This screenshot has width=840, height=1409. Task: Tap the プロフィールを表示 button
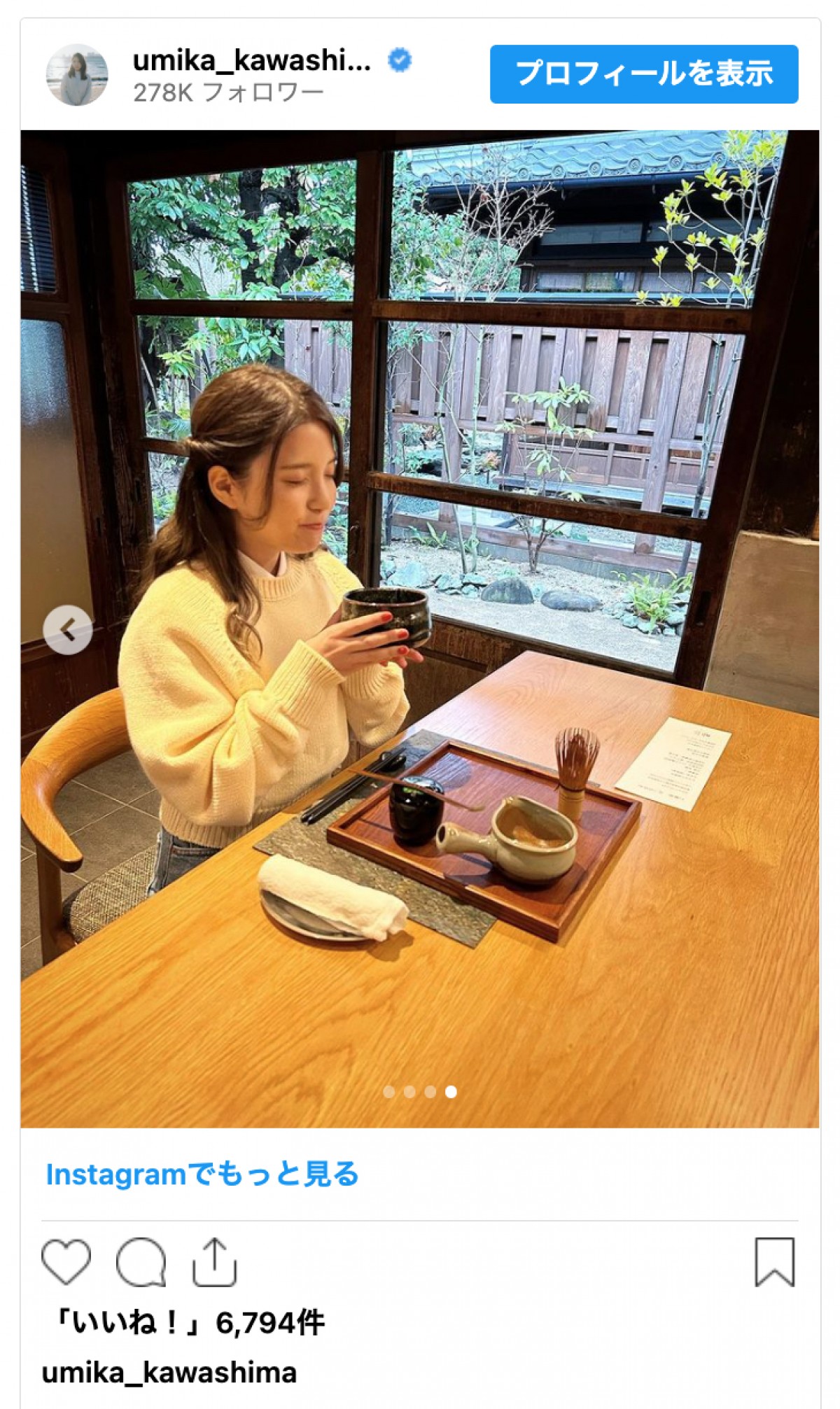pos(643,74)
